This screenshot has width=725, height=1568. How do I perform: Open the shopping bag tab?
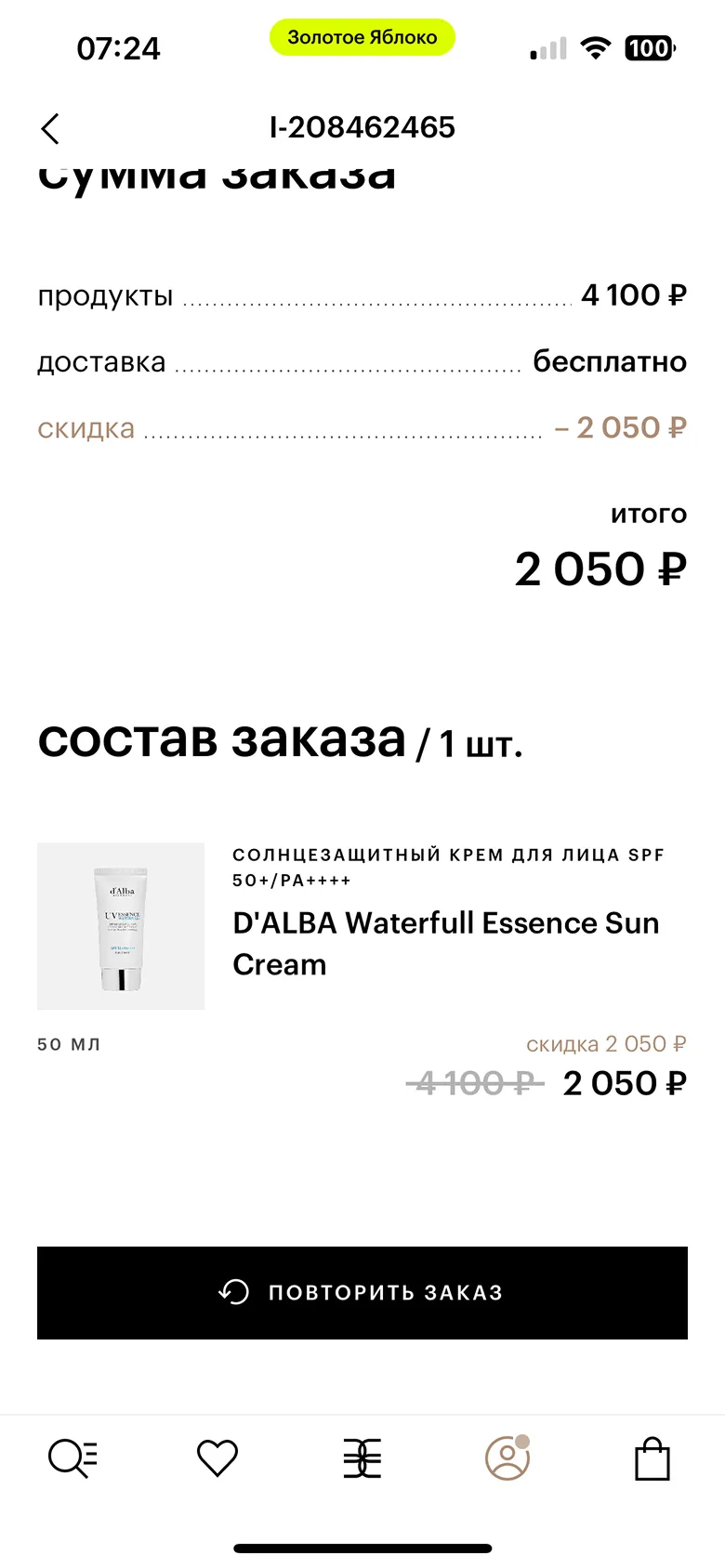652,1457
